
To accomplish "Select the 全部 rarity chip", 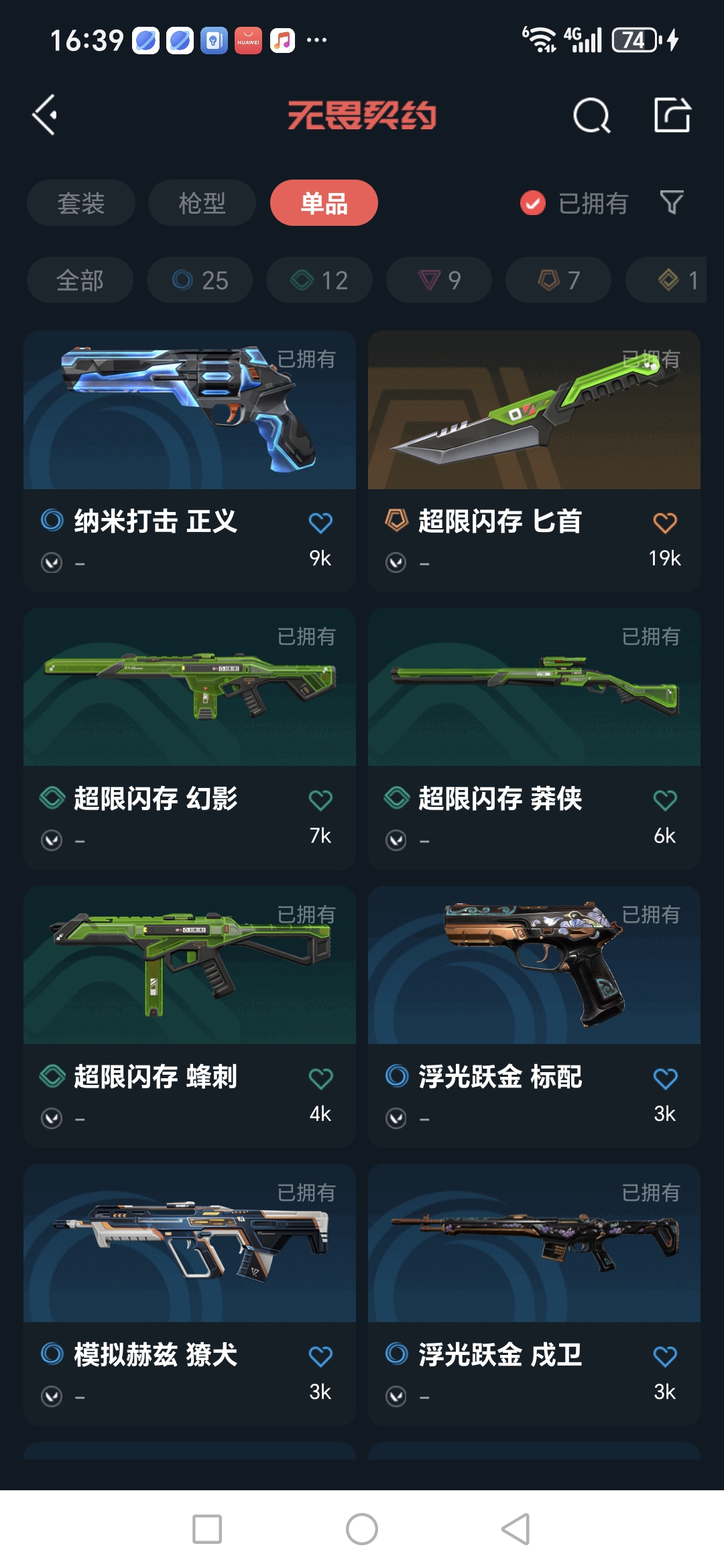I will (80, 280).
